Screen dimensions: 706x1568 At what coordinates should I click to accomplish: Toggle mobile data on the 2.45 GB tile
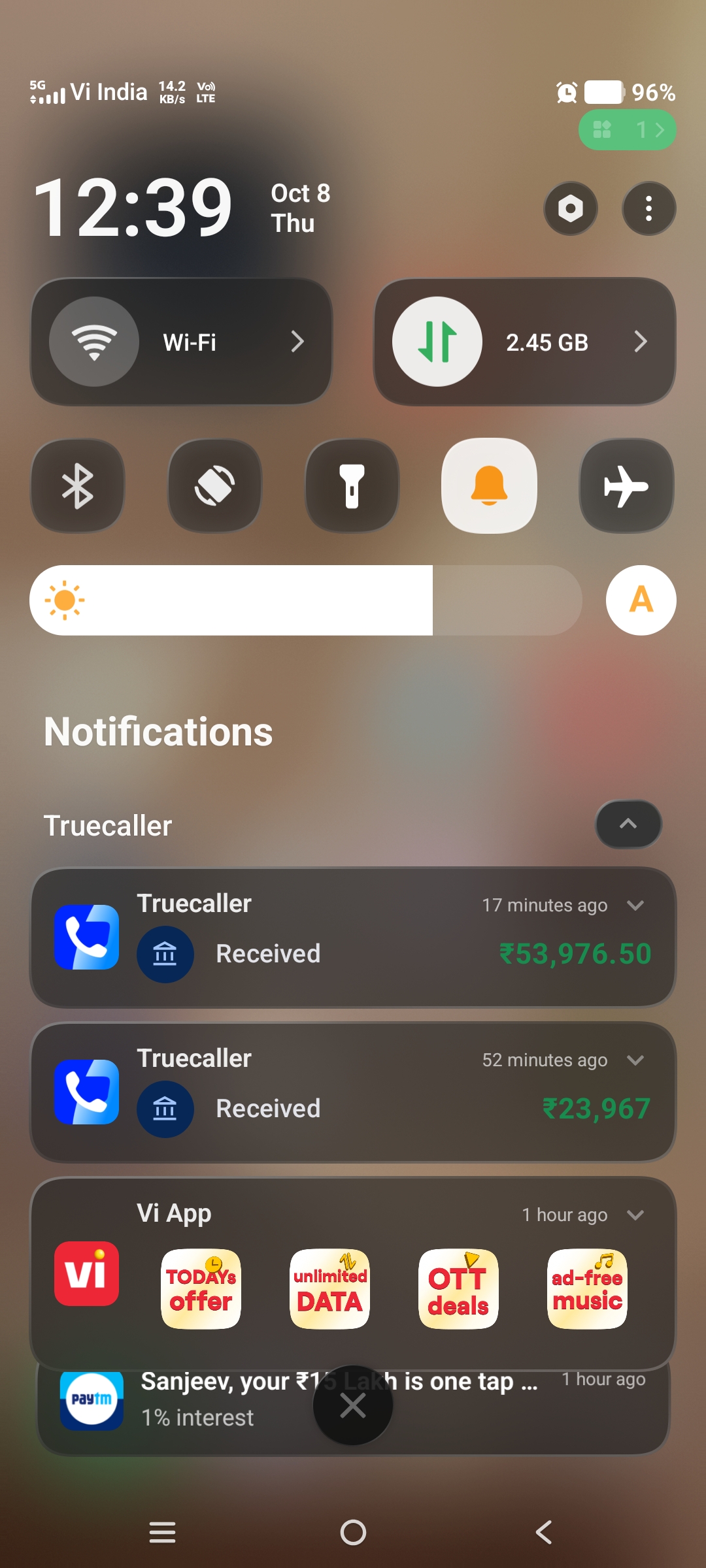point(437,342)
